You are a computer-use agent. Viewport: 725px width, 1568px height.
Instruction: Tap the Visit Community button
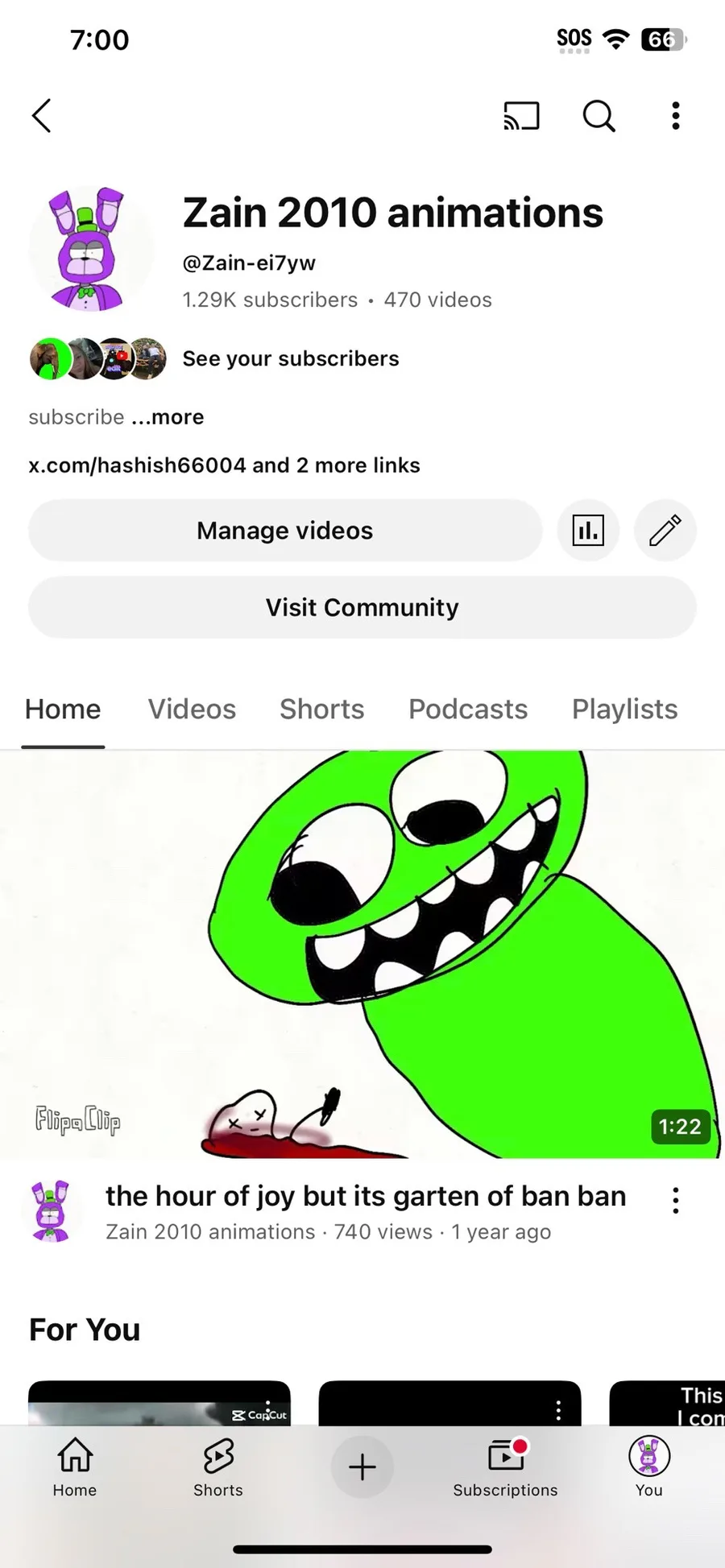(x=362, y=607)
